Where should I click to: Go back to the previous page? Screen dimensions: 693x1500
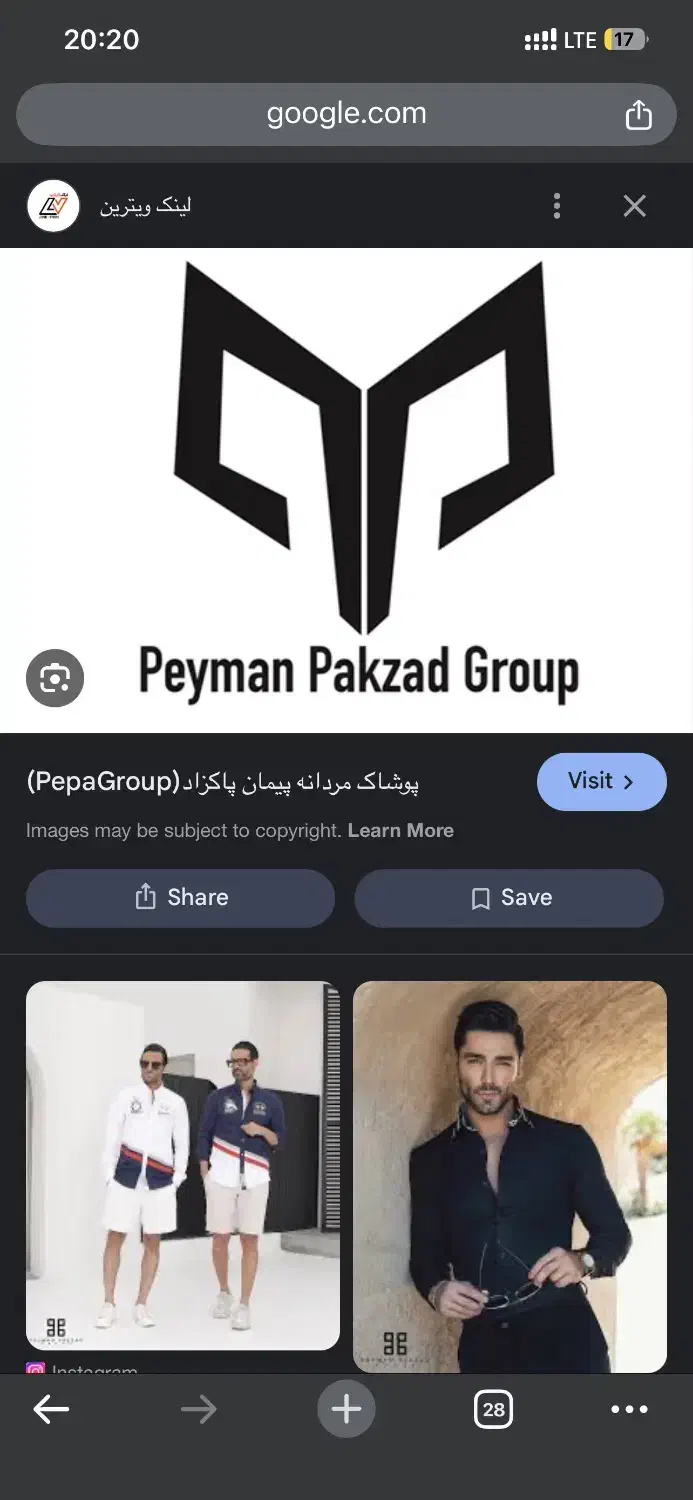pyautogui.click(x=51, y=1409)
